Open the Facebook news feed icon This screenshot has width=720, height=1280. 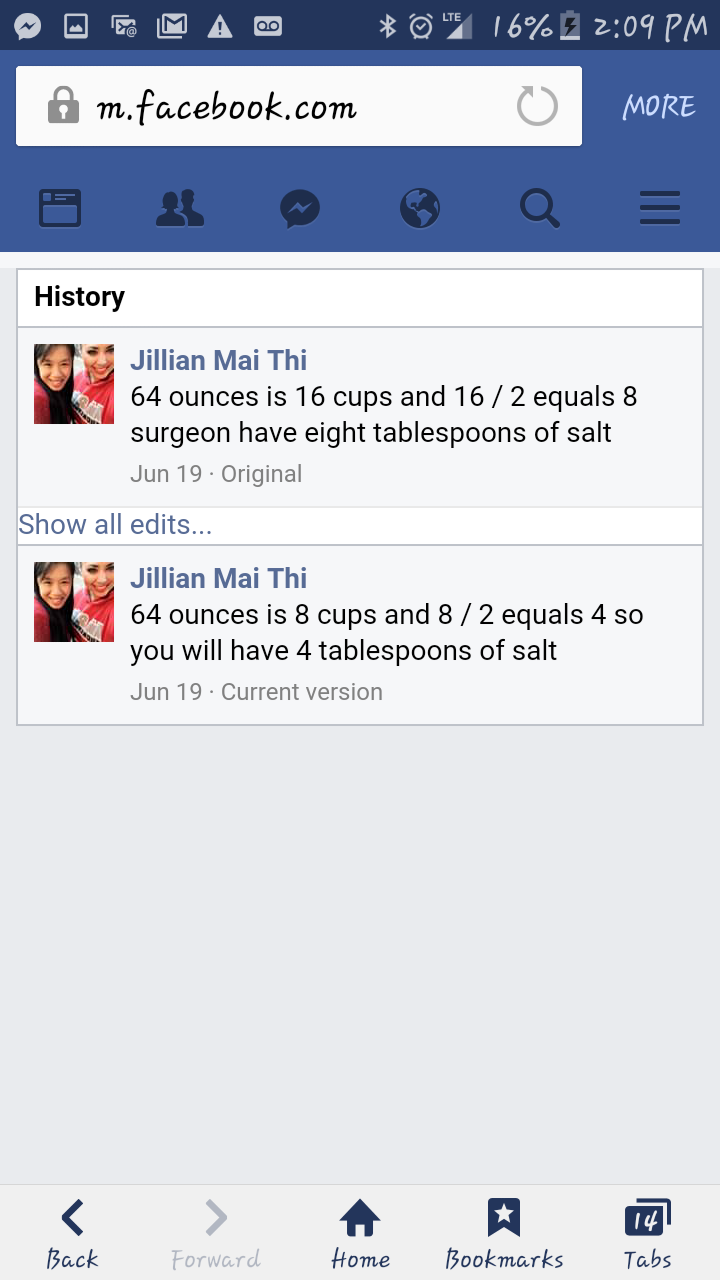60,209
